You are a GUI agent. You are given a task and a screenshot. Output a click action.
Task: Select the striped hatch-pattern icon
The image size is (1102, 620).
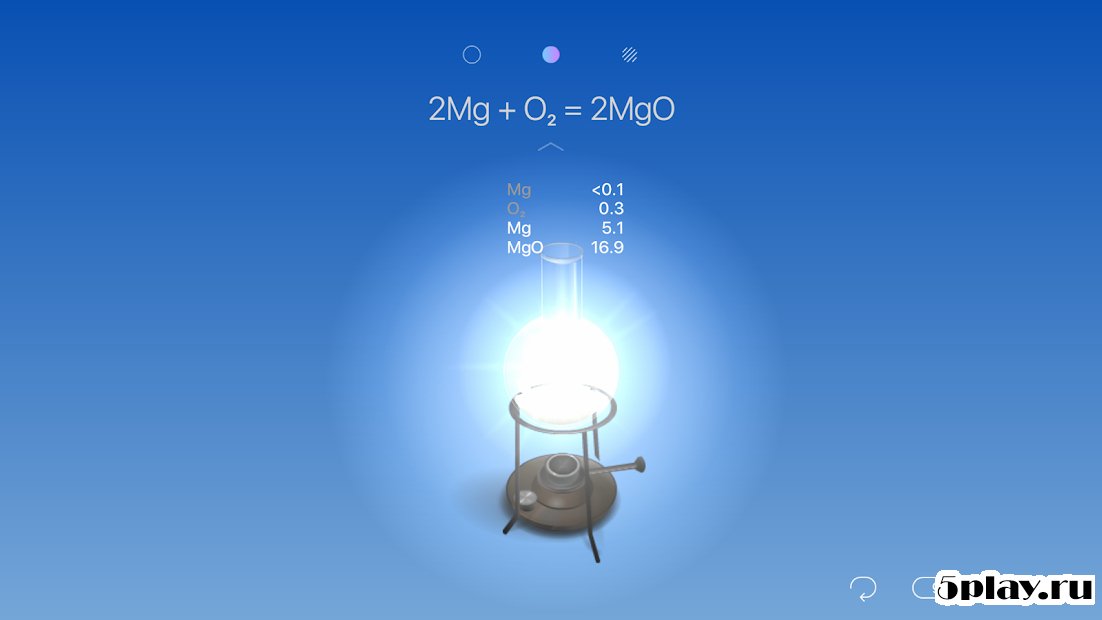[630, 55]
